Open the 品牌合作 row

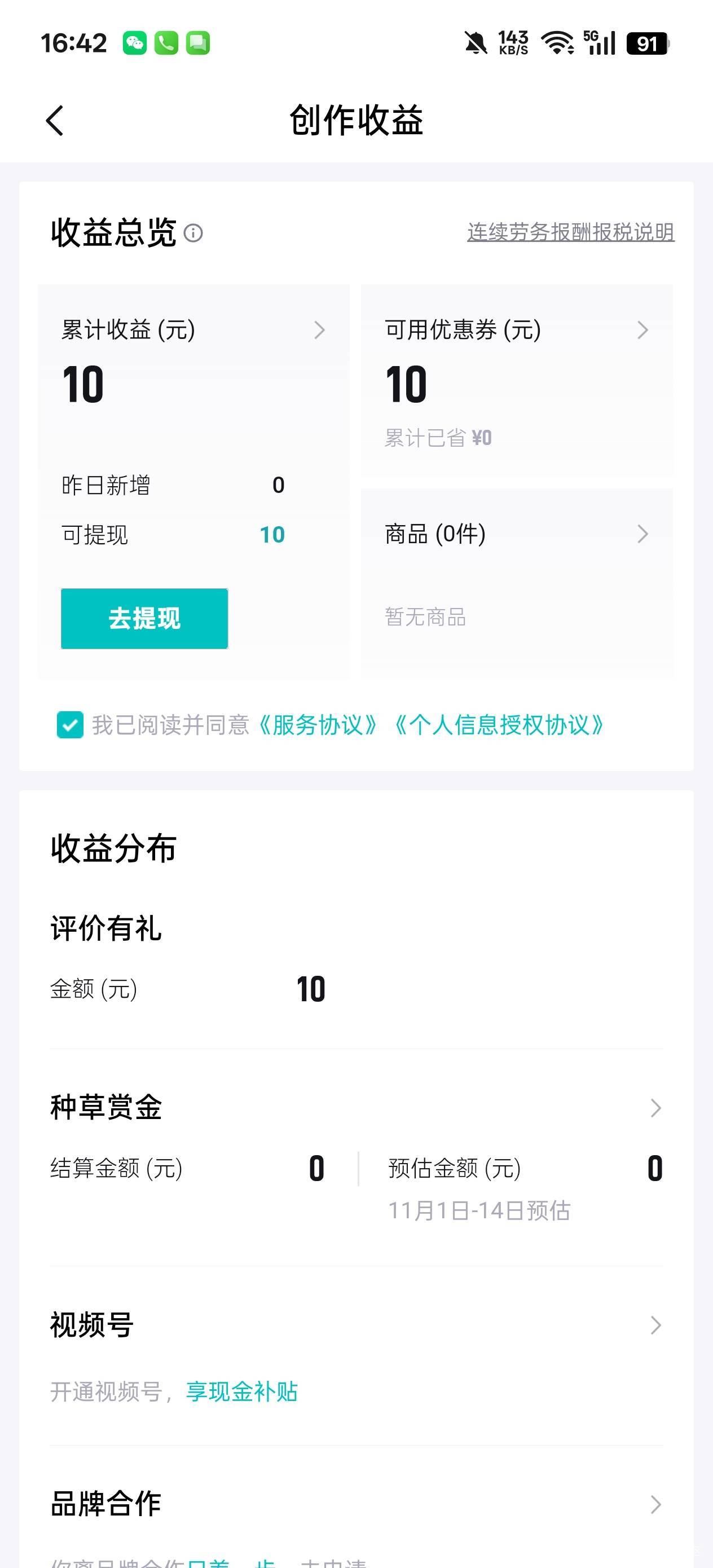(356, 1504)
